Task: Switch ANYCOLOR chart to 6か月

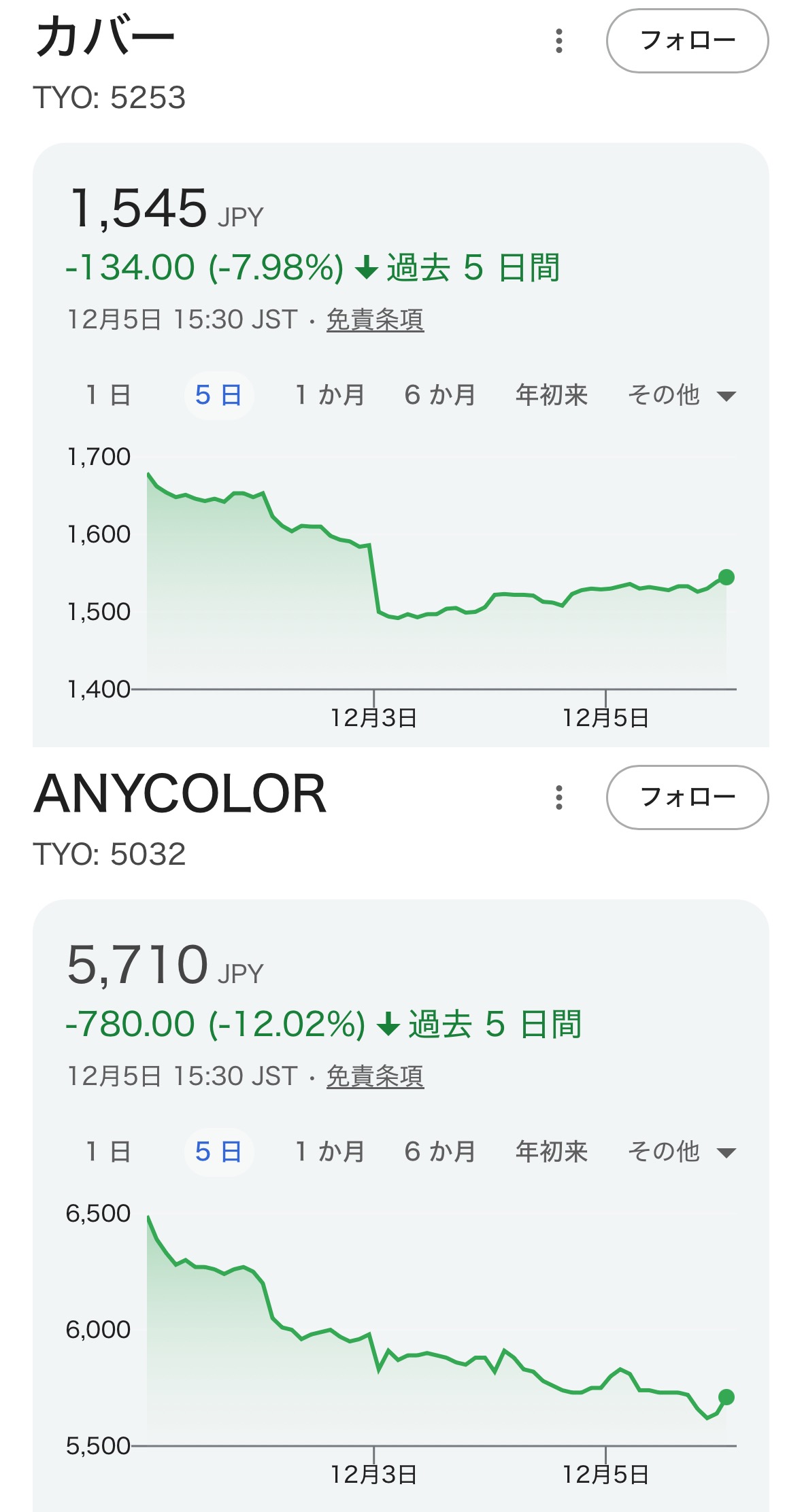Action: tap(440, 1152)
